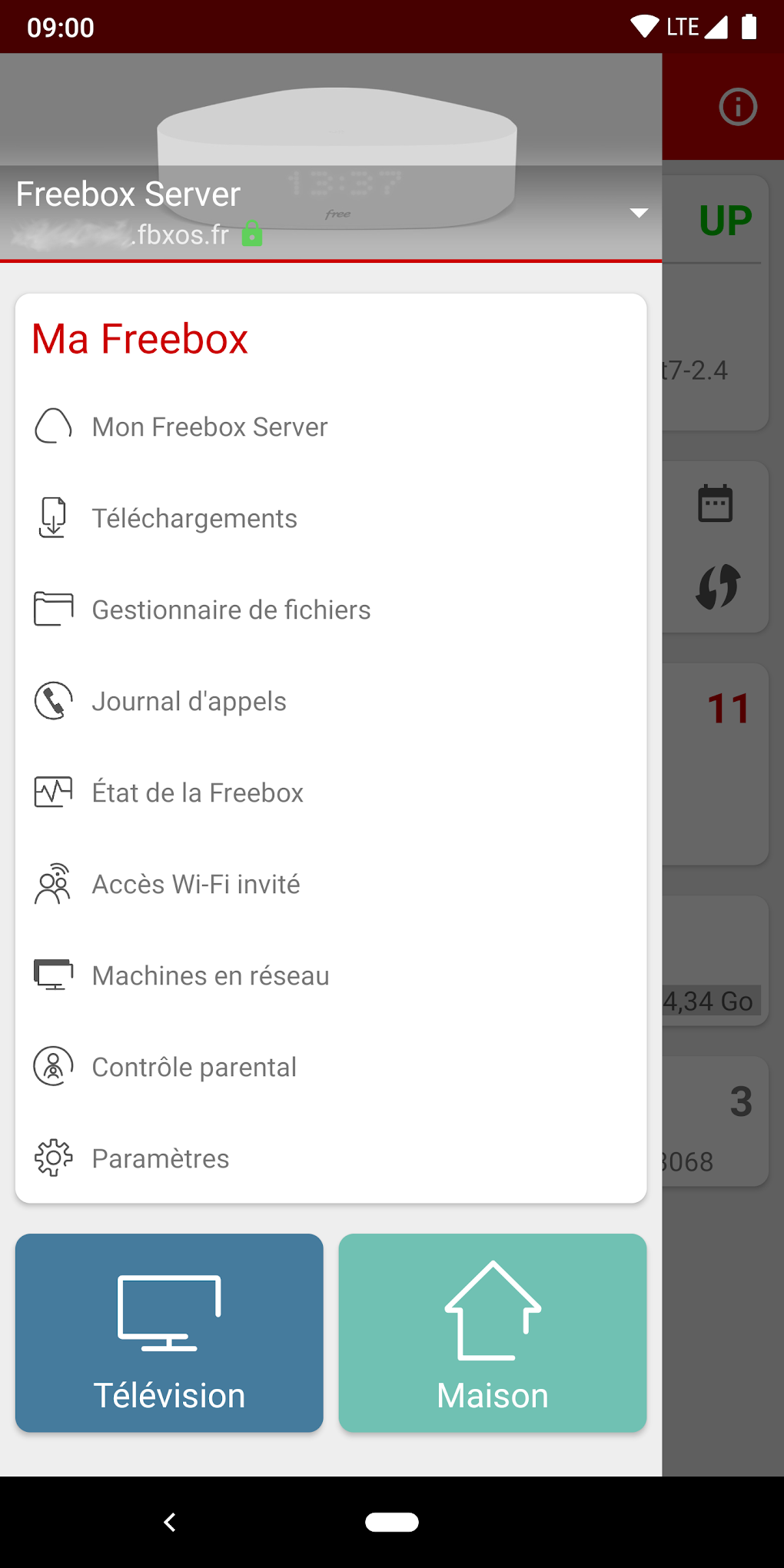Open Téléchargements
This screenshot has width=784, height=1568.
pos(194,519)
